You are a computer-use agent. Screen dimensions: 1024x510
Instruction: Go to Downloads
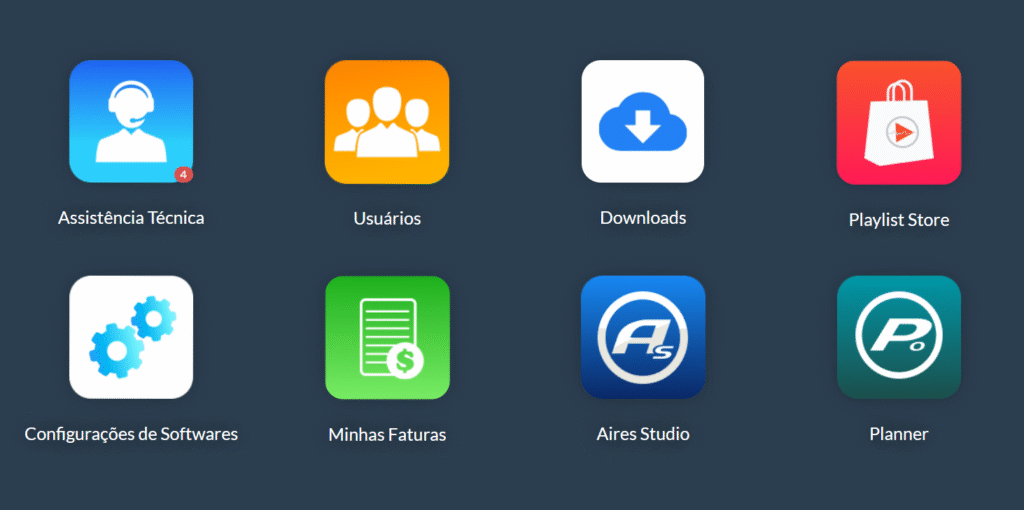click(643, 122)
